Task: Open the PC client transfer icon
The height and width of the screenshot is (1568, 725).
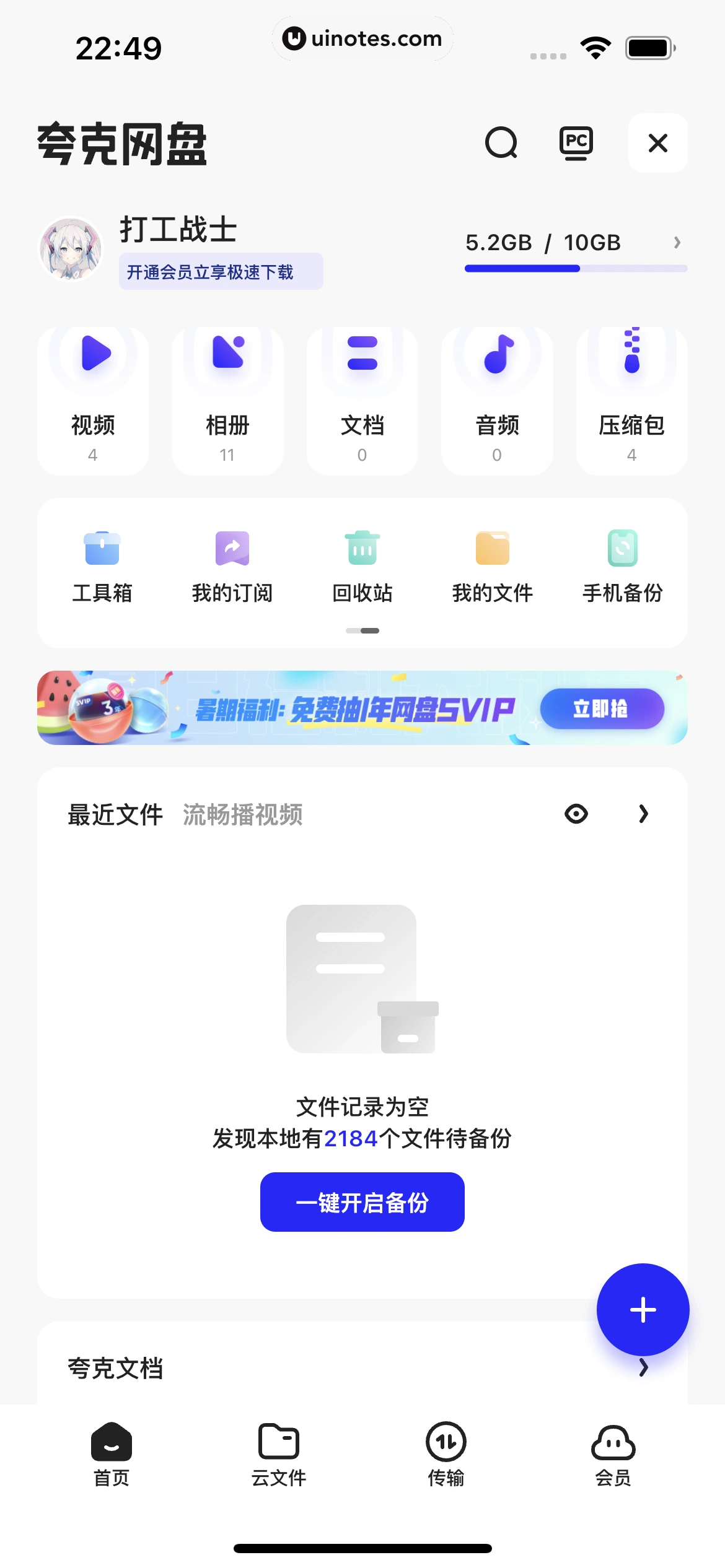Action: point(578,143)
